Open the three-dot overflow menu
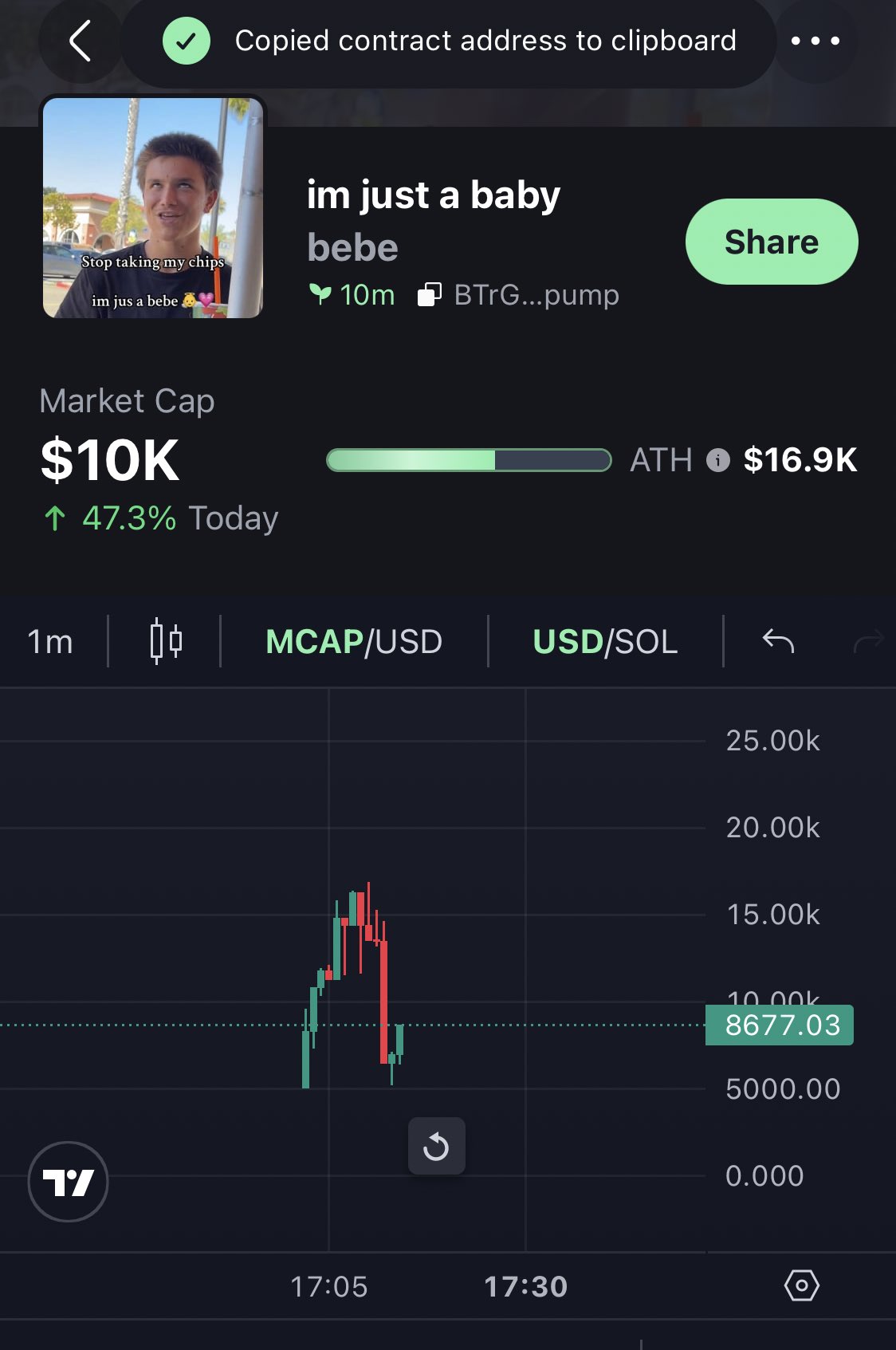This screenshot has width=896, height=1350. click(x=815, y=41)
